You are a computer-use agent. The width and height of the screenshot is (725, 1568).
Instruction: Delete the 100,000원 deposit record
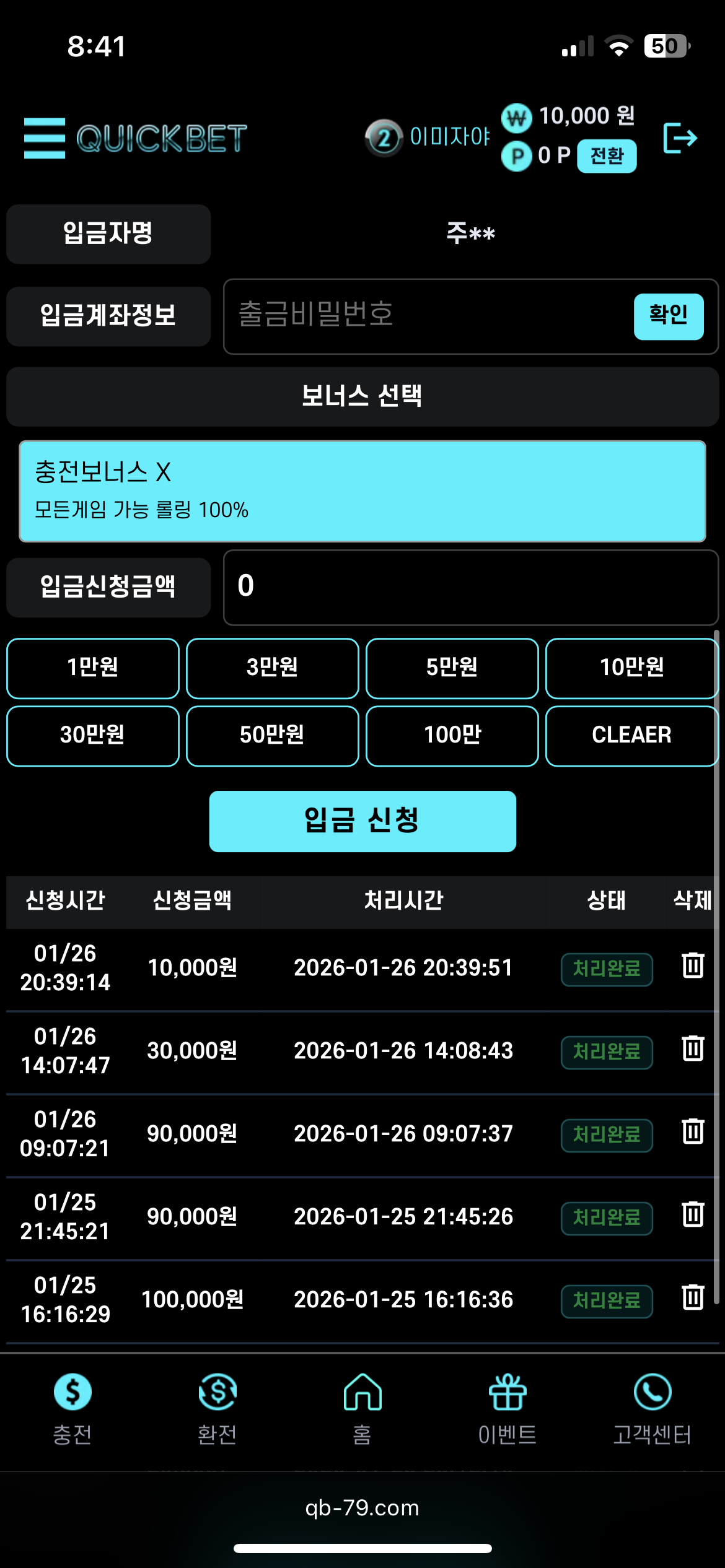pyautogui.click(x=693, y=1297)
